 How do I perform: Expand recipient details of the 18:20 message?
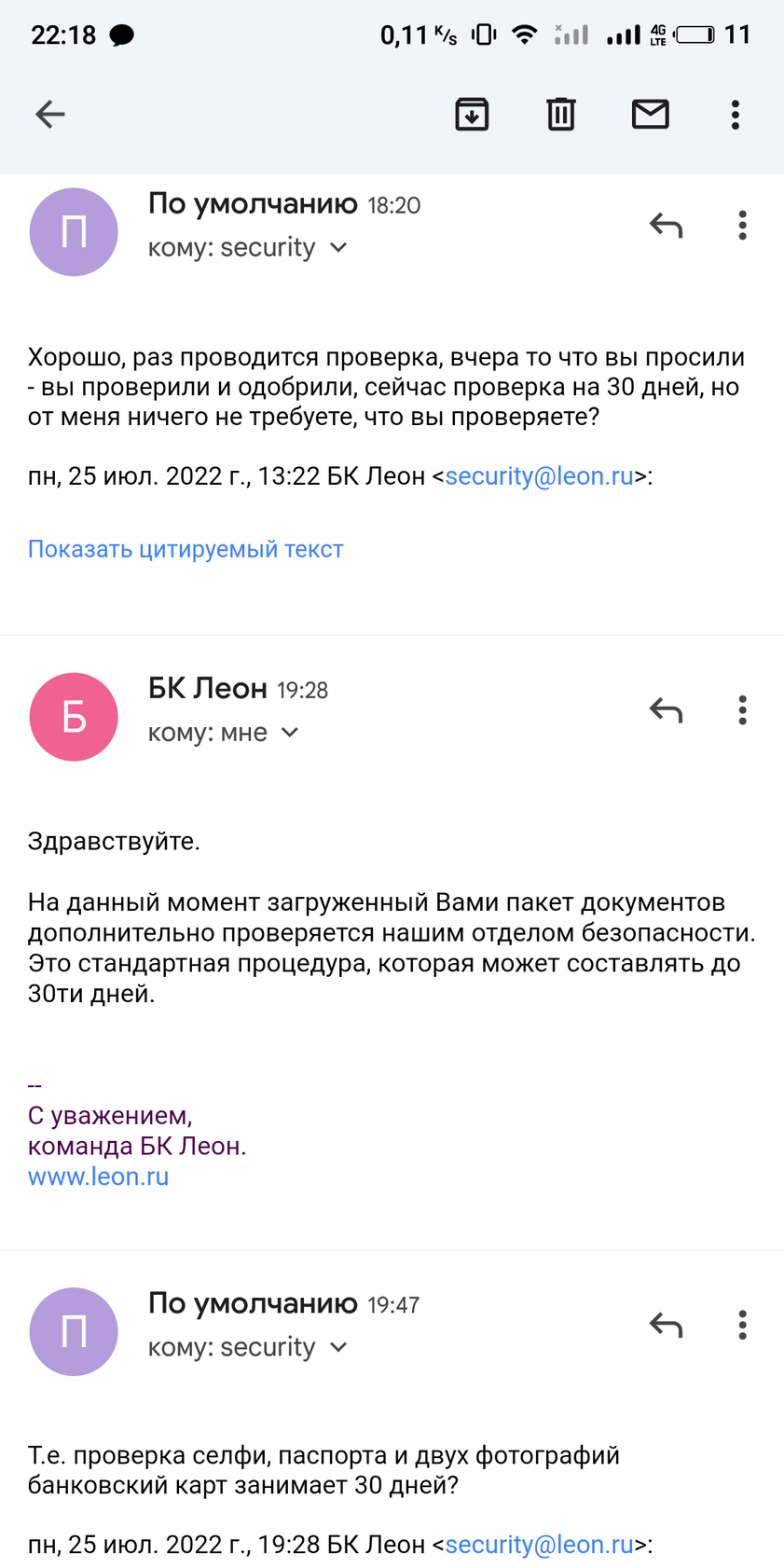tap(338, 248)
